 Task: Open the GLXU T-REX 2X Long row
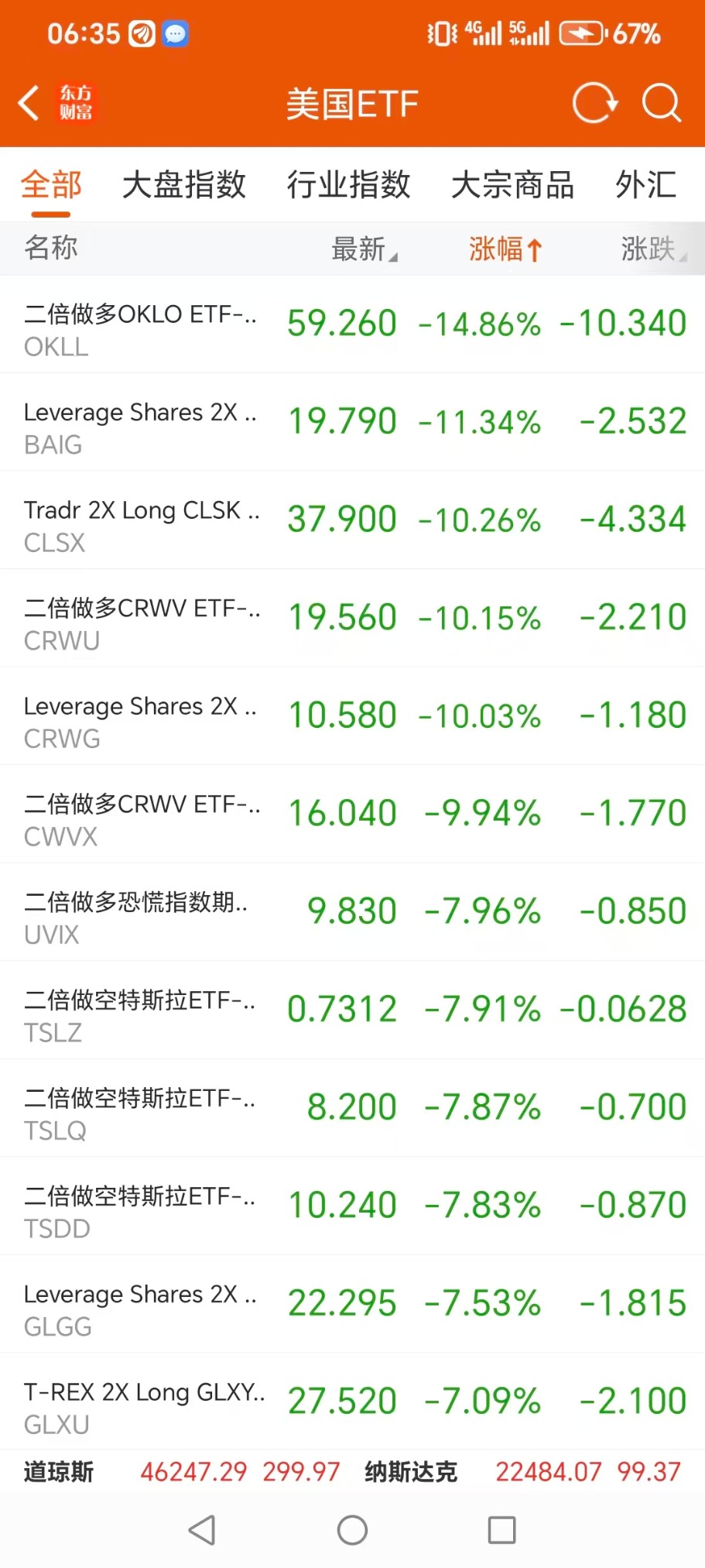click(352, 1402)
